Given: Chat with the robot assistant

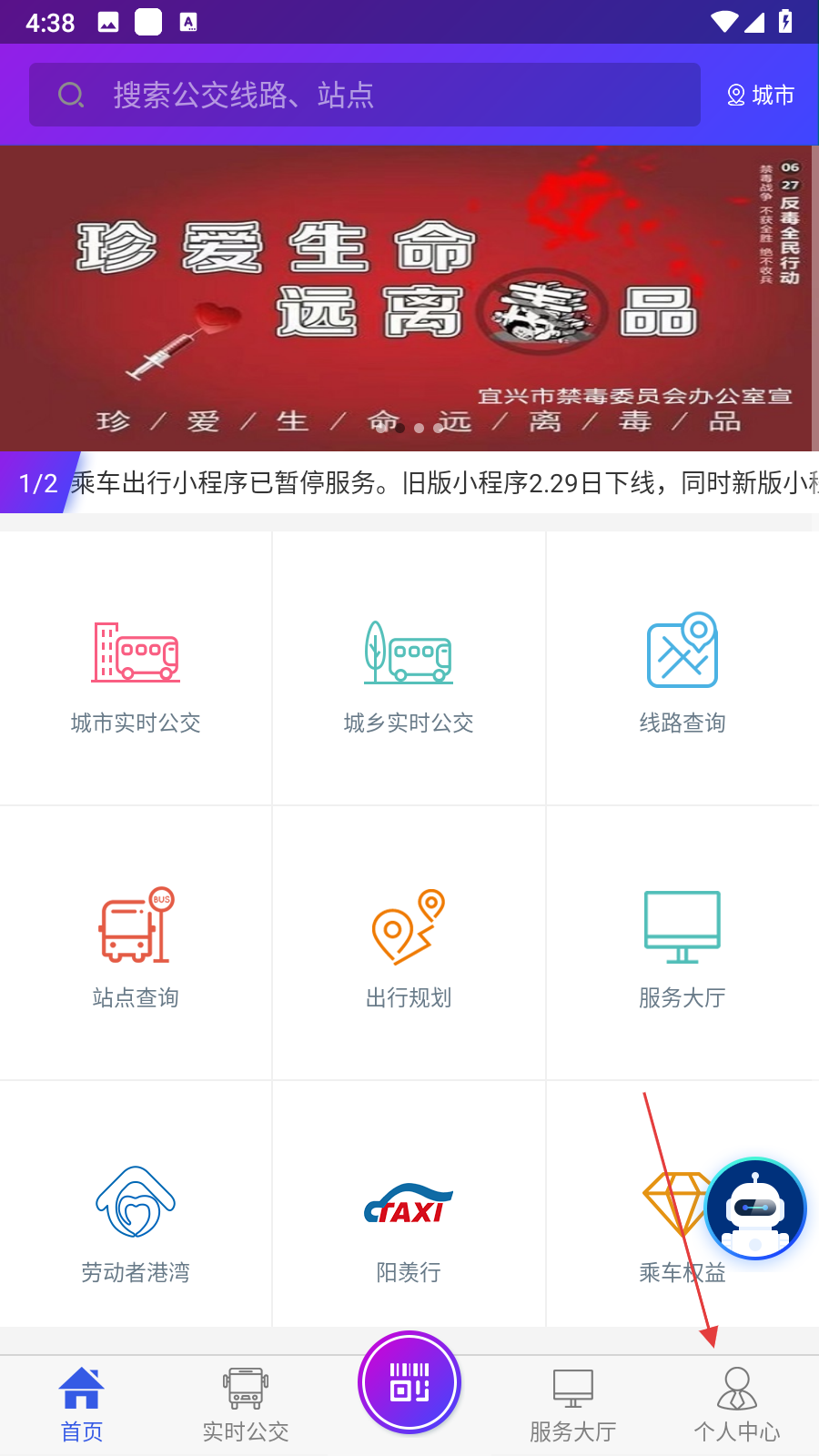Looking at the screenshot, I should coord(755,1208).
